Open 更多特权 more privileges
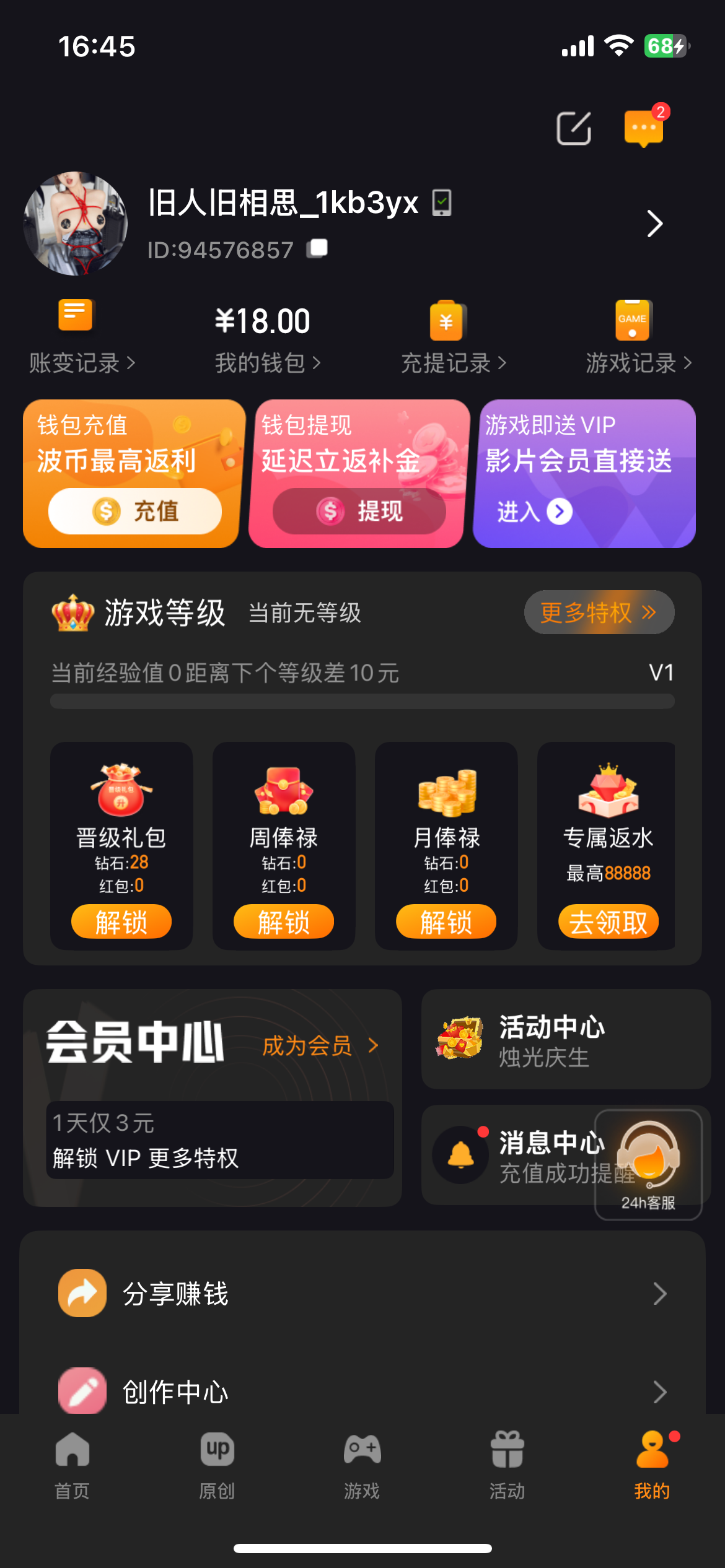Screen dimensions: 725x1568 [x=599, y=612]
